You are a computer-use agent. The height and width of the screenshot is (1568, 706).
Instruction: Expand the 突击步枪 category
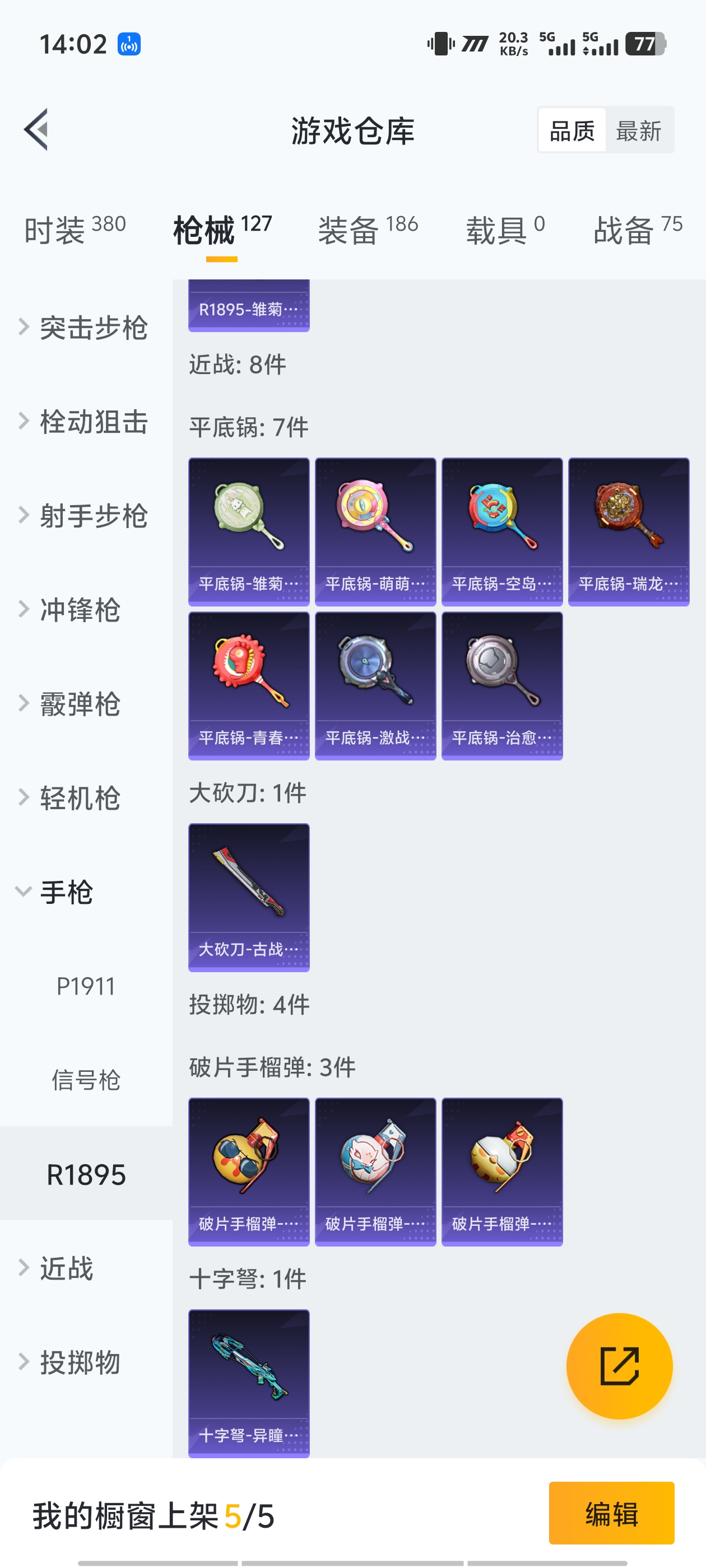pos(92,328)
